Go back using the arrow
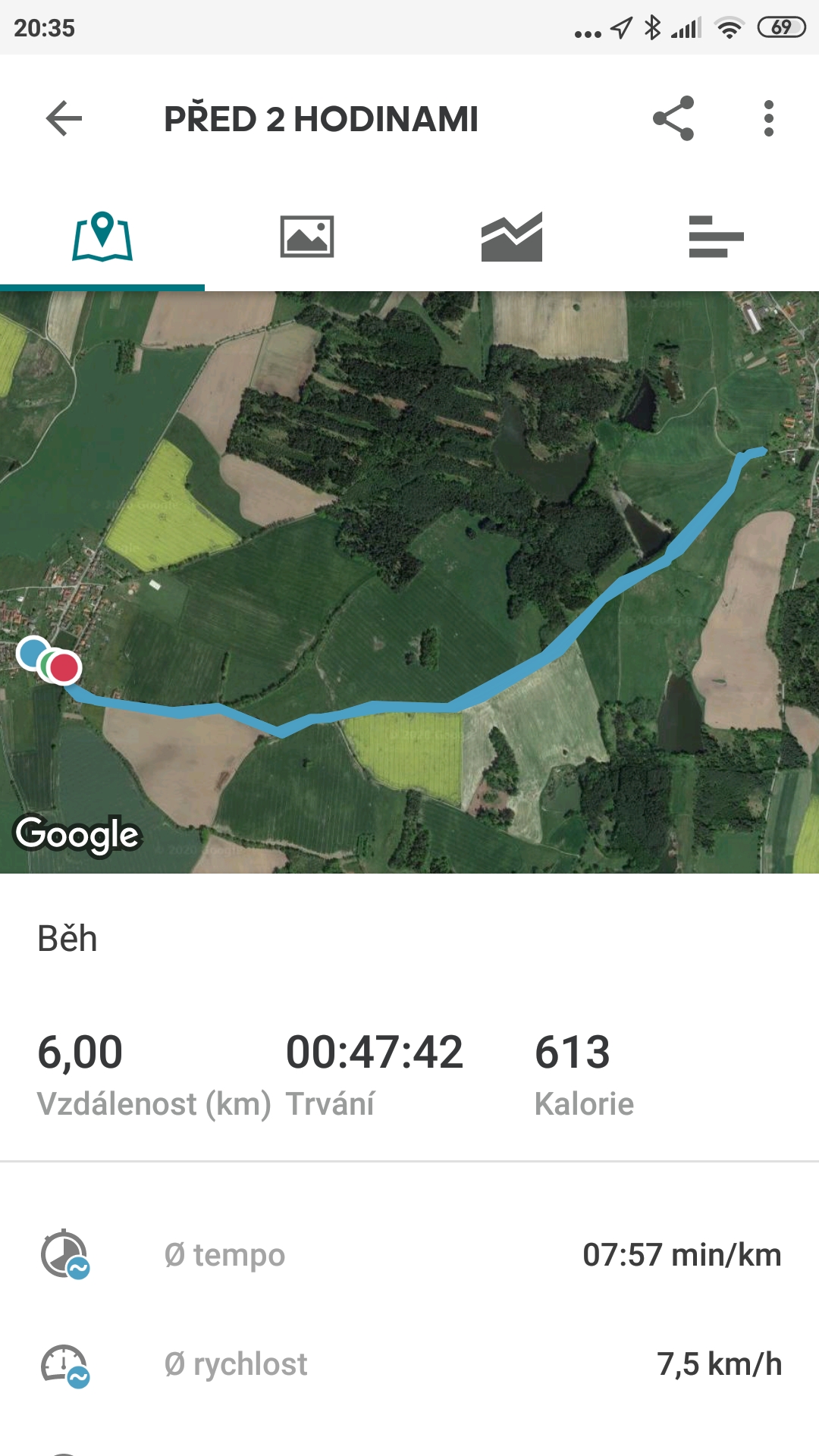The height and width of the screenshot is (1456, 819). click(x=64, y=119)
